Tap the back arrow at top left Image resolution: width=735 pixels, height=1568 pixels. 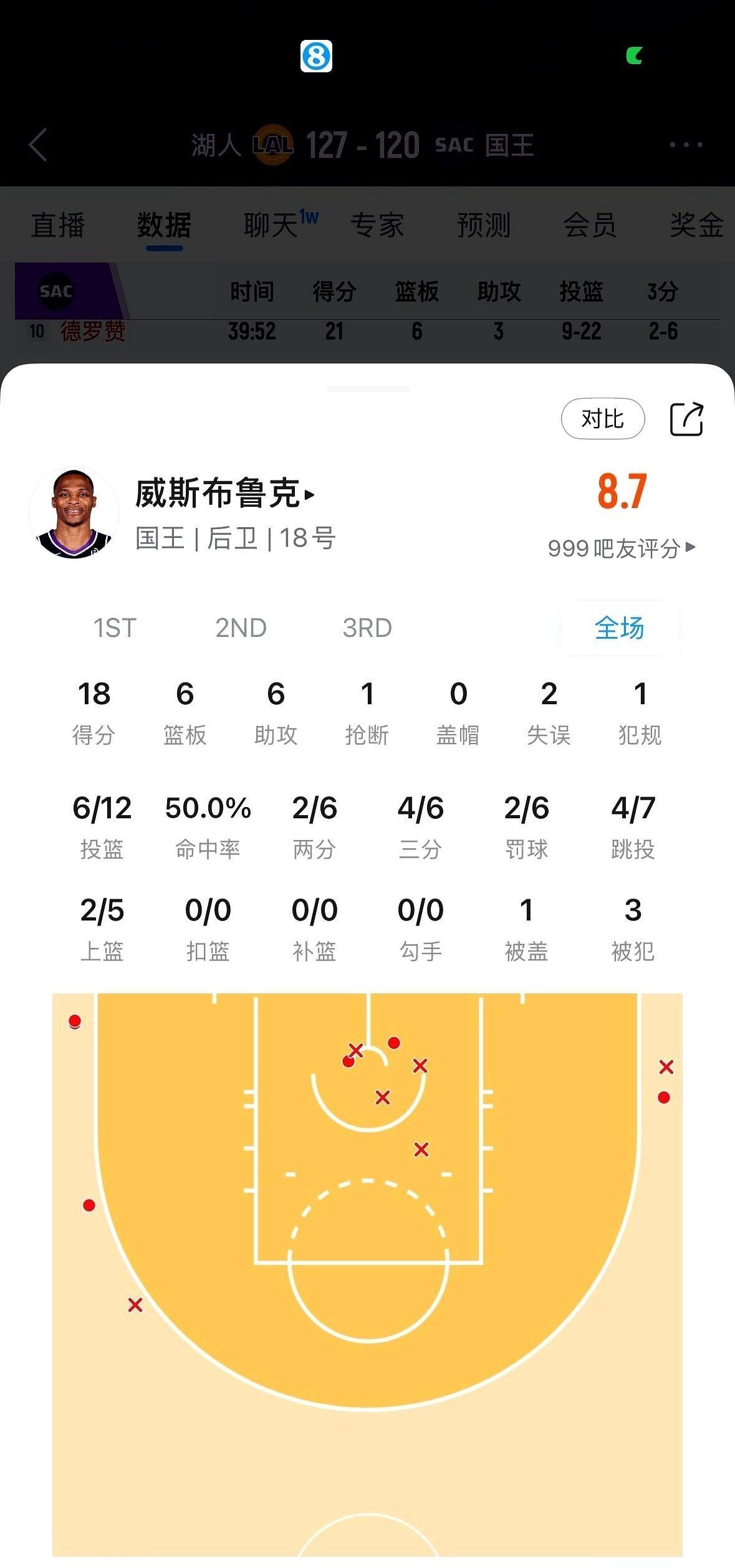pos(39,145)
